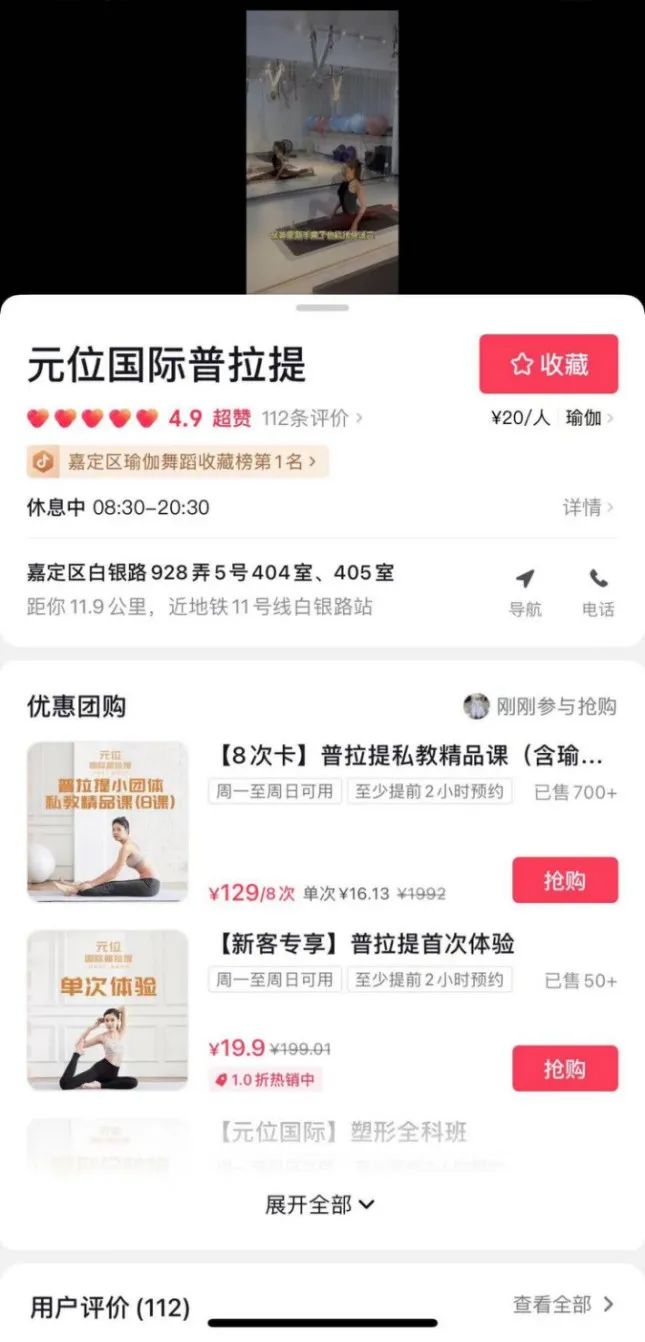Play the studio video at the top
This screenshot has height=1342, width=645.
[x=322, y=152]
